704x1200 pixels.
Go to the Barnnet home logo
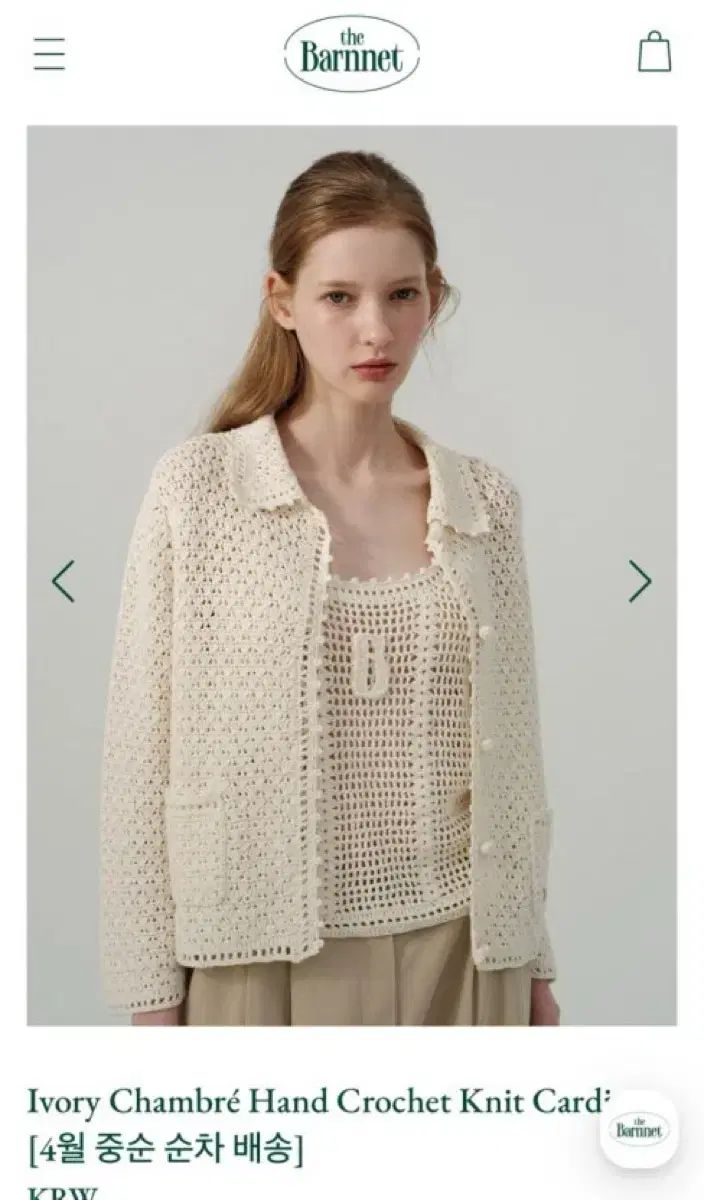tap(351, 53)
